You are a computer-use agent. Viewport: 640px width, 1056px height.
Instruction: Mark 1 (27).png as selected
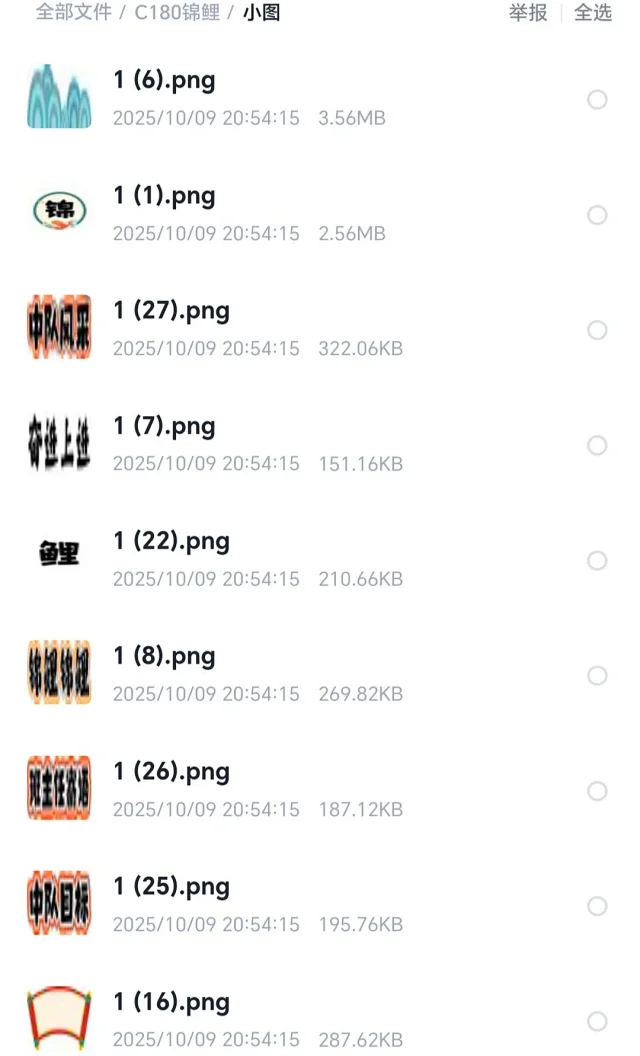pyautogui.click(x=597, y=330)
